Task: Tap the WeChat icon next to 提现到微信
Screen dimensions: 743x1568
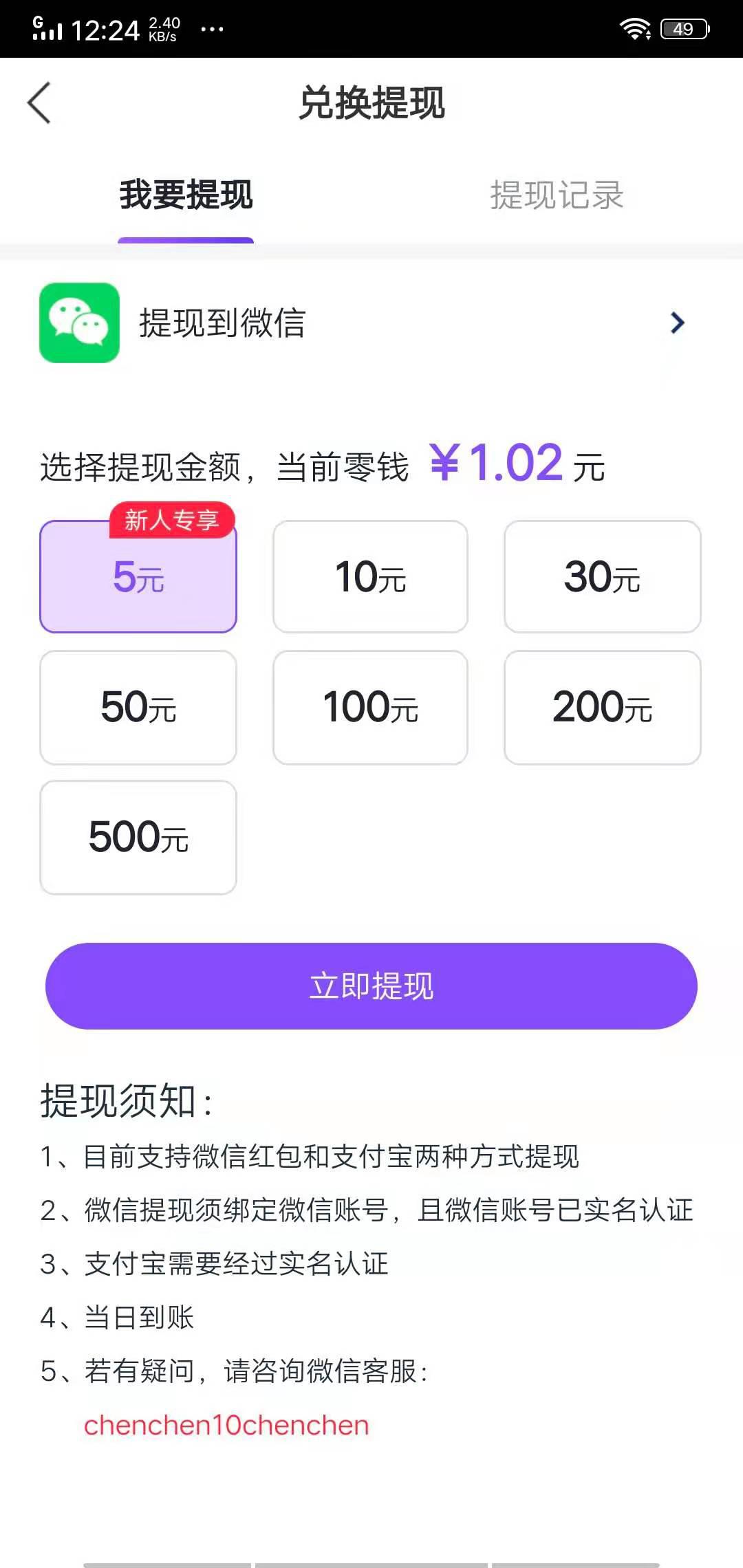Action: pos(79,323)
